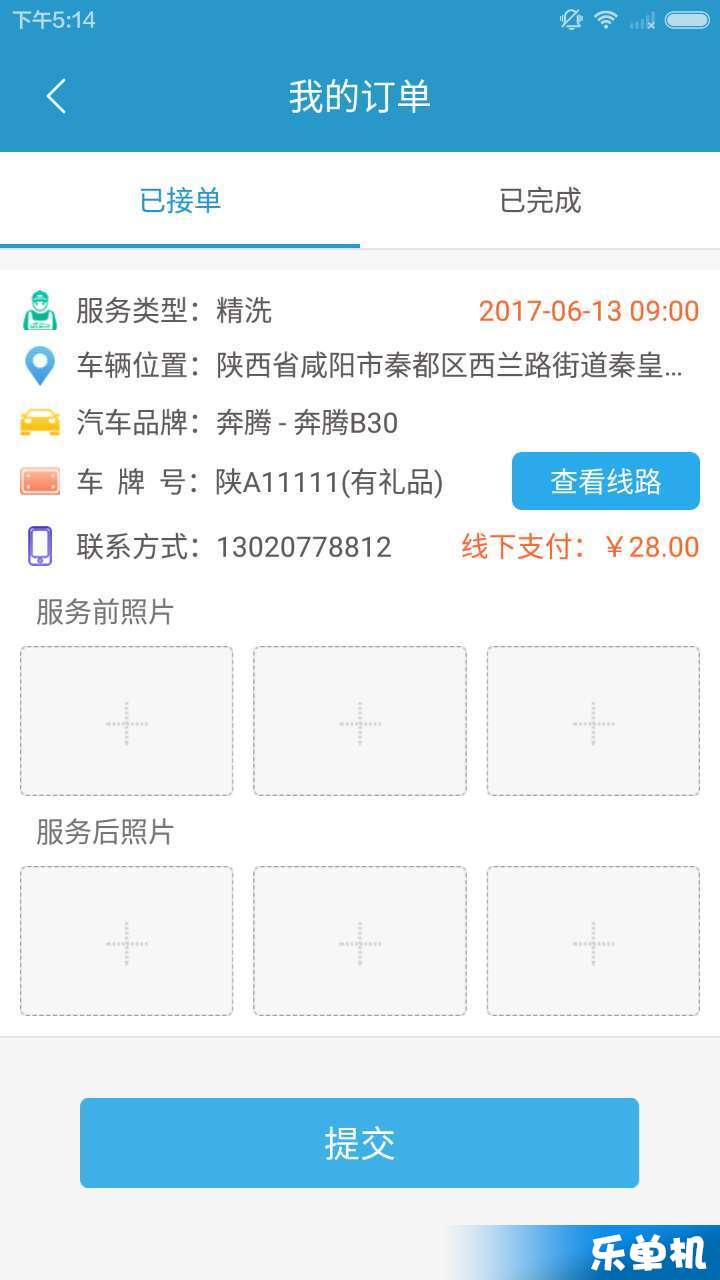Switch to the 已完成 tab
The image size is (720, 1280).
point(540,200)
